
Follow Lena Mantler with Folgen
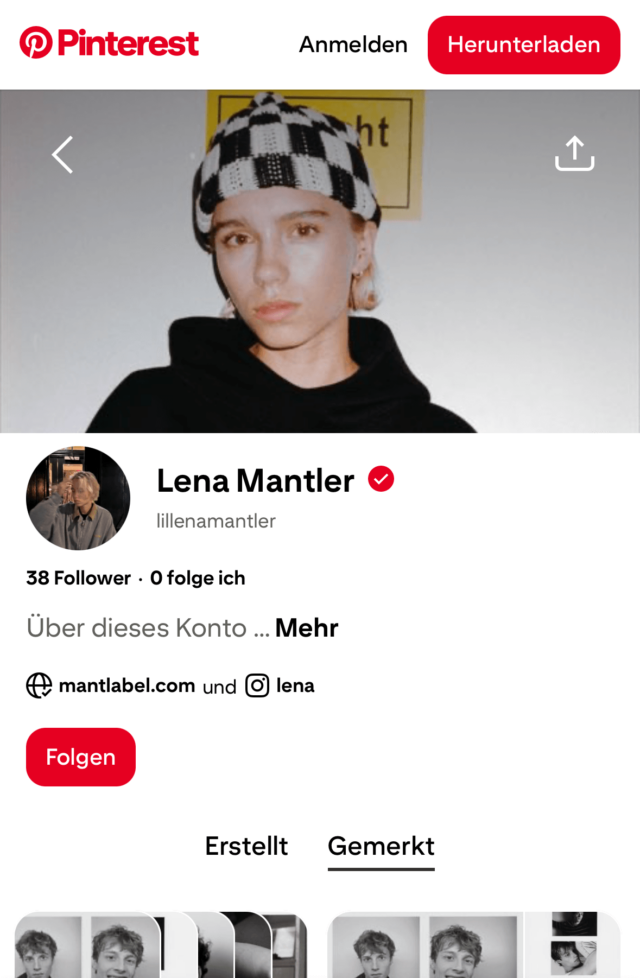click(80, 757)
